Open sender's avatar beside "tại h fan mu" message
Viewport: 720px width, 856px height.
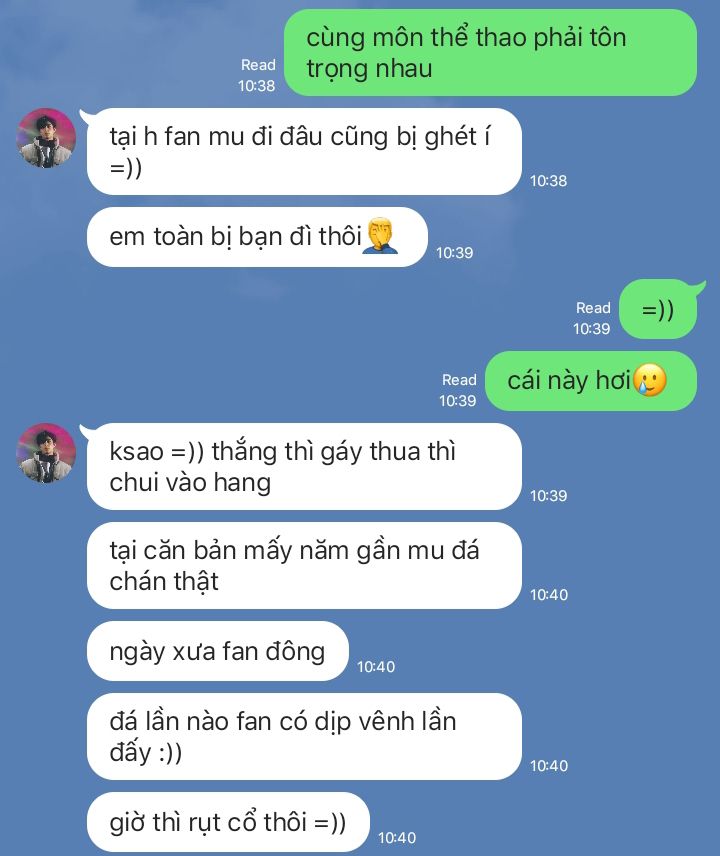[47, 138]
